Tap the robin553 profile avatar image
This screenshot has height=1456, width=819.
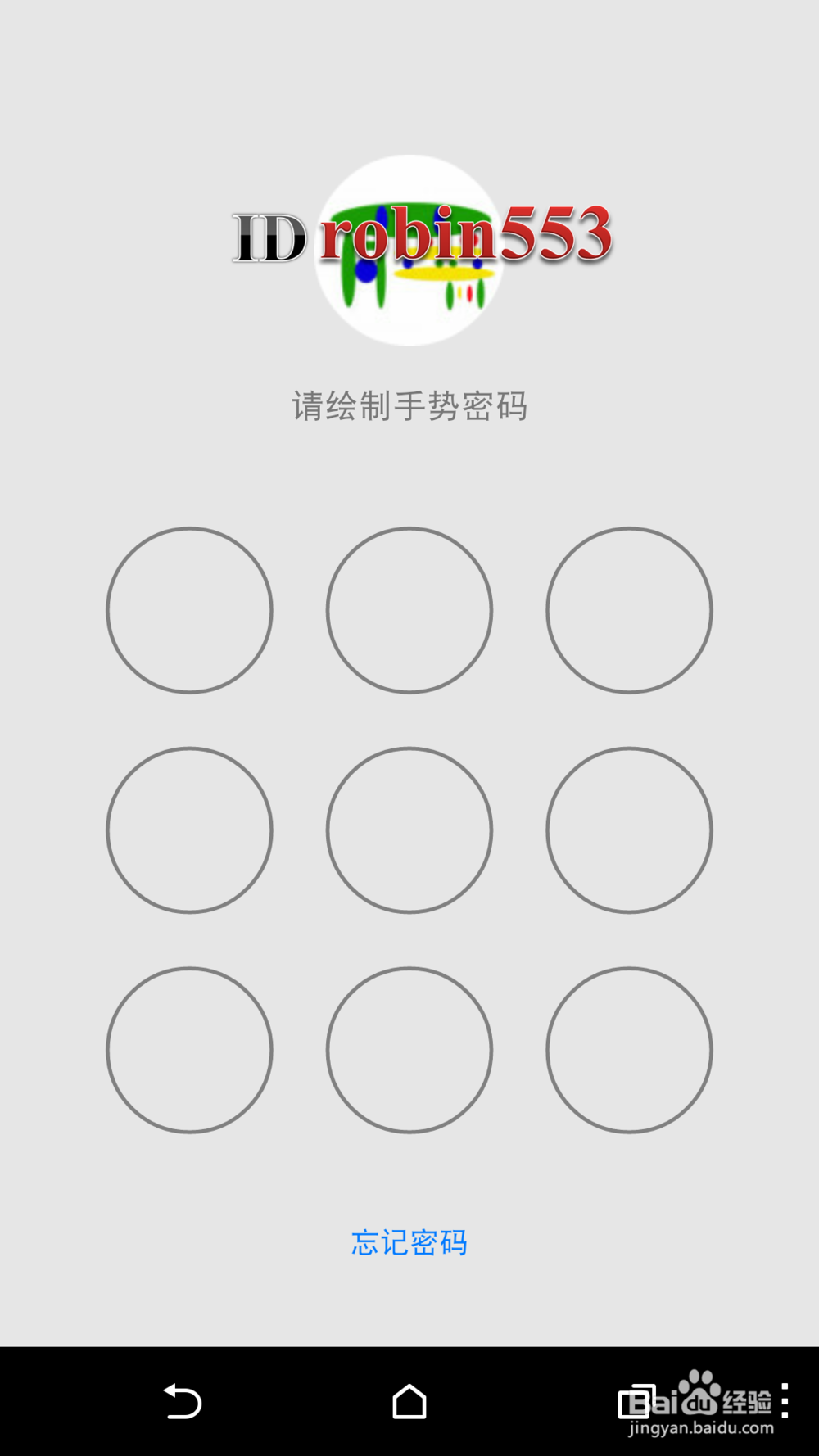[409, 250]
